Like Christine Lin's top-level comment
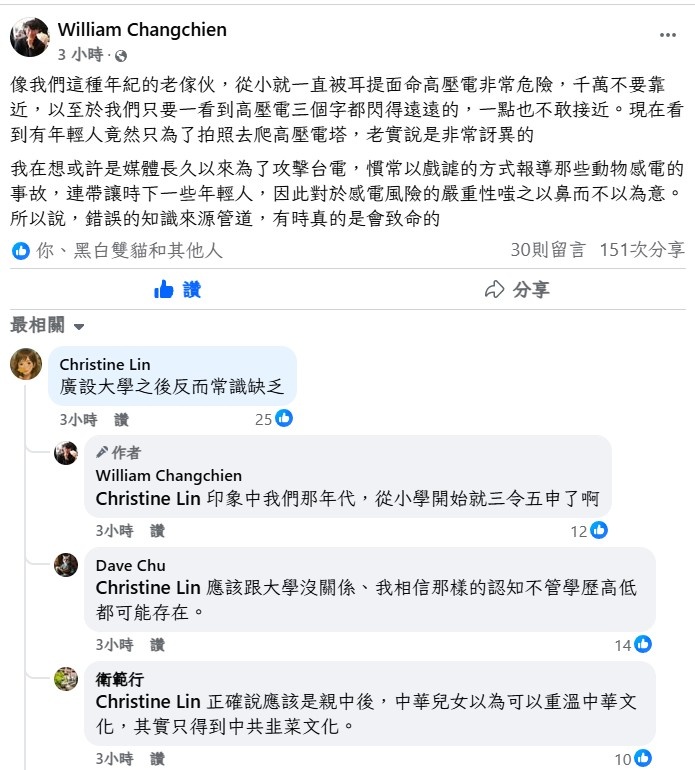The width and height of the screenshot is (695, 770). click(121, 420)
